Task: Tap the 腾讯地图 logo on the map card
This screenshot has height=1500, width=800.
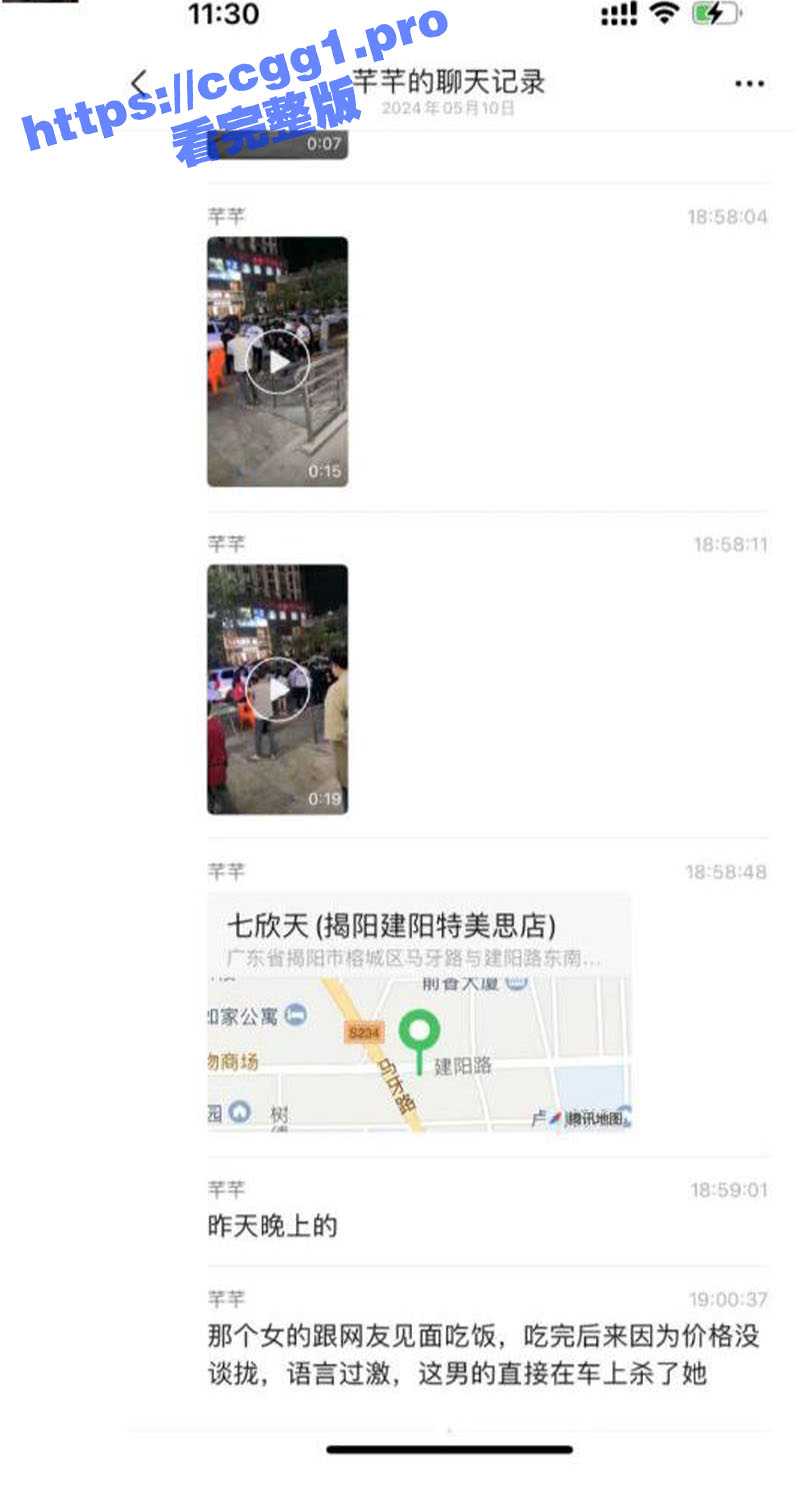Action: point(596,1117)
